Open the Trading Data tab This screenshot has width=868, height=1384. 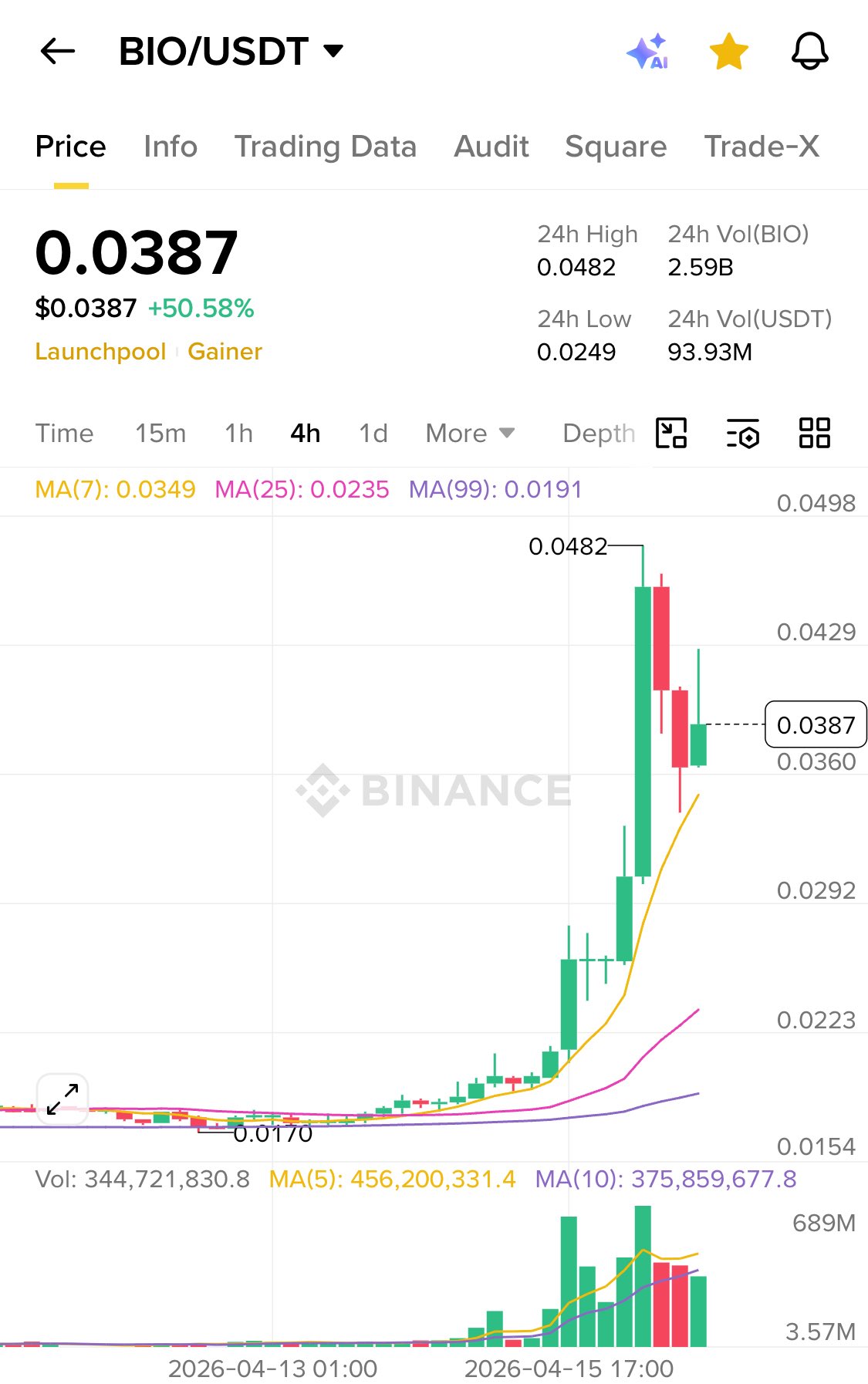click(325, 147)
